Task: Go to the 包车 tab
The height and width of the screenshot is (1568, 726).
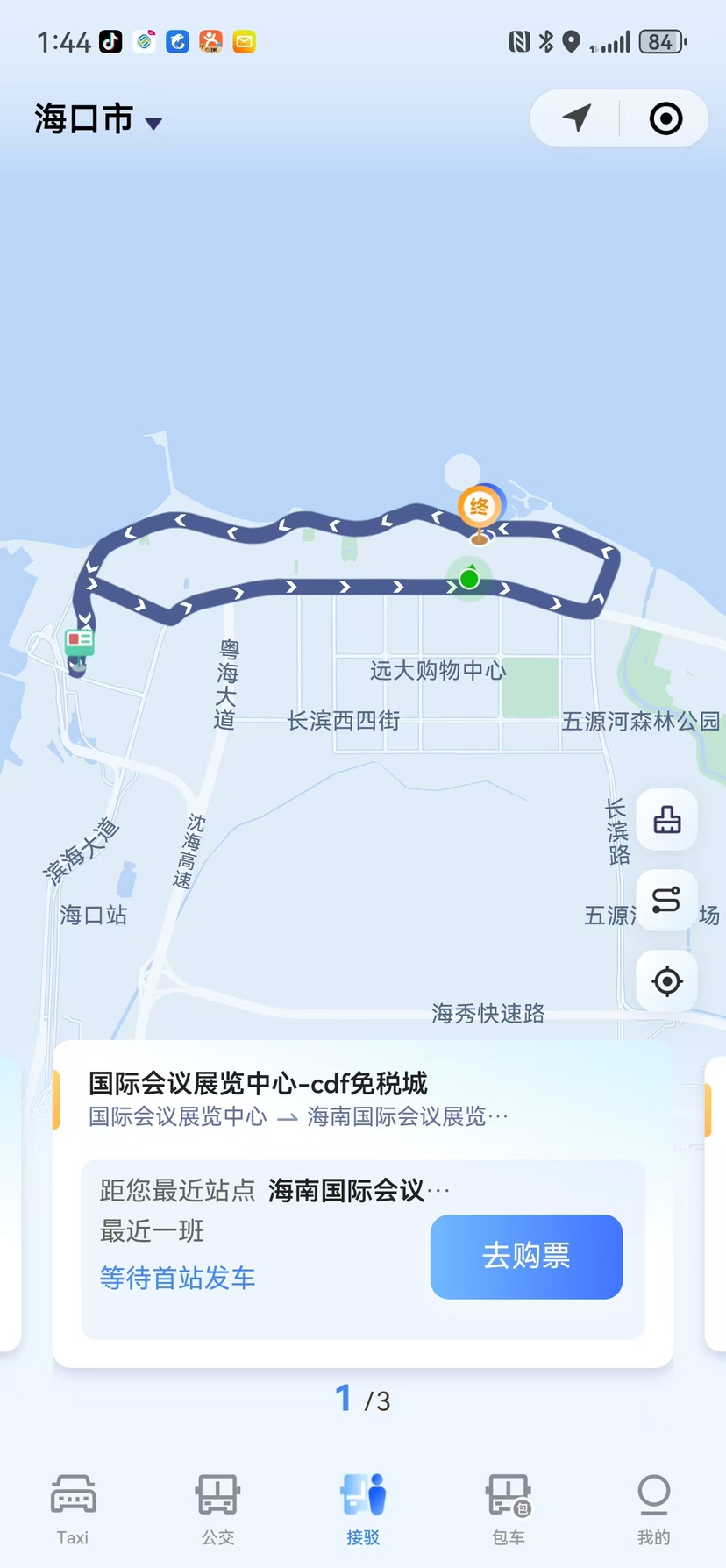Action: (509, 1508)
